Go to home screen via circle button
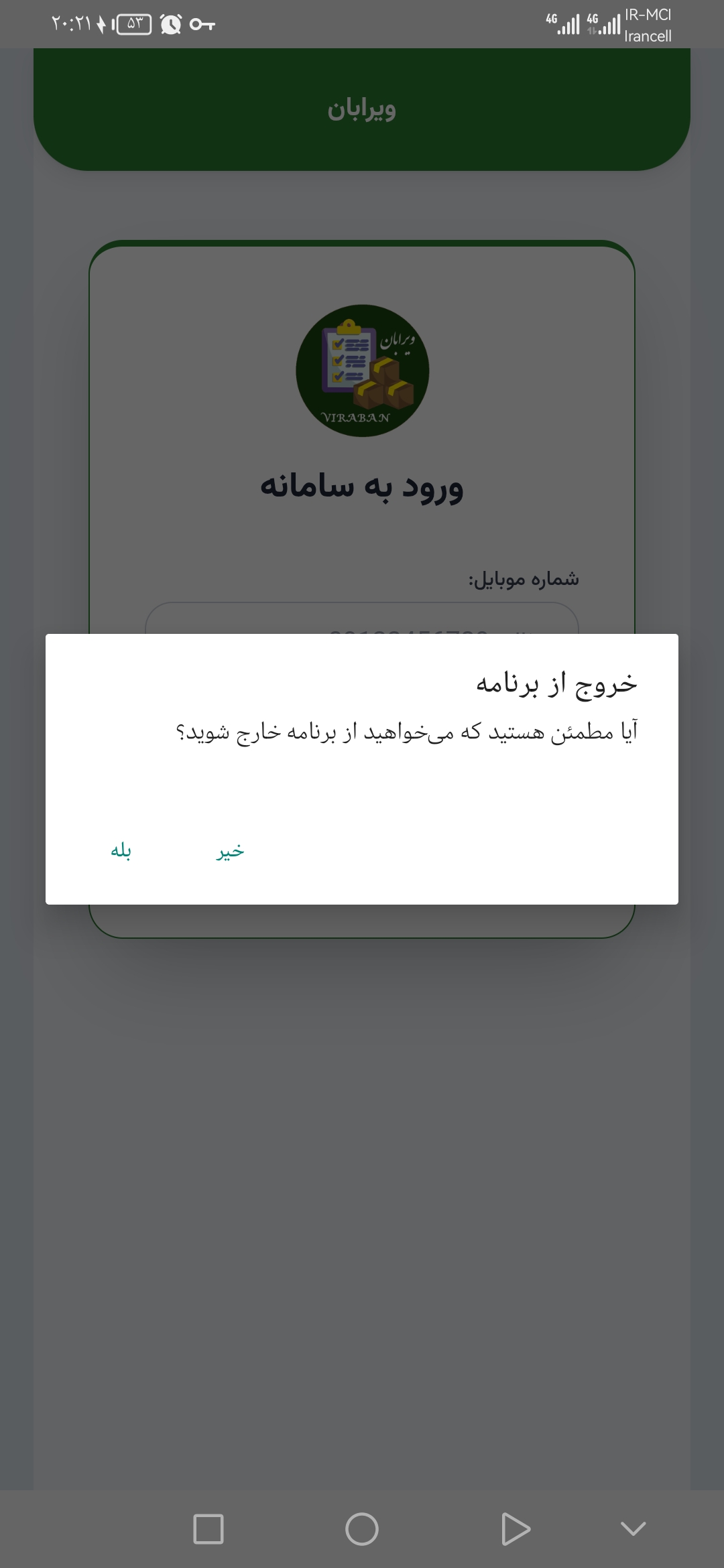Screen dimensions: 724x1568 pyautogui.click(x=362, y=1529)
